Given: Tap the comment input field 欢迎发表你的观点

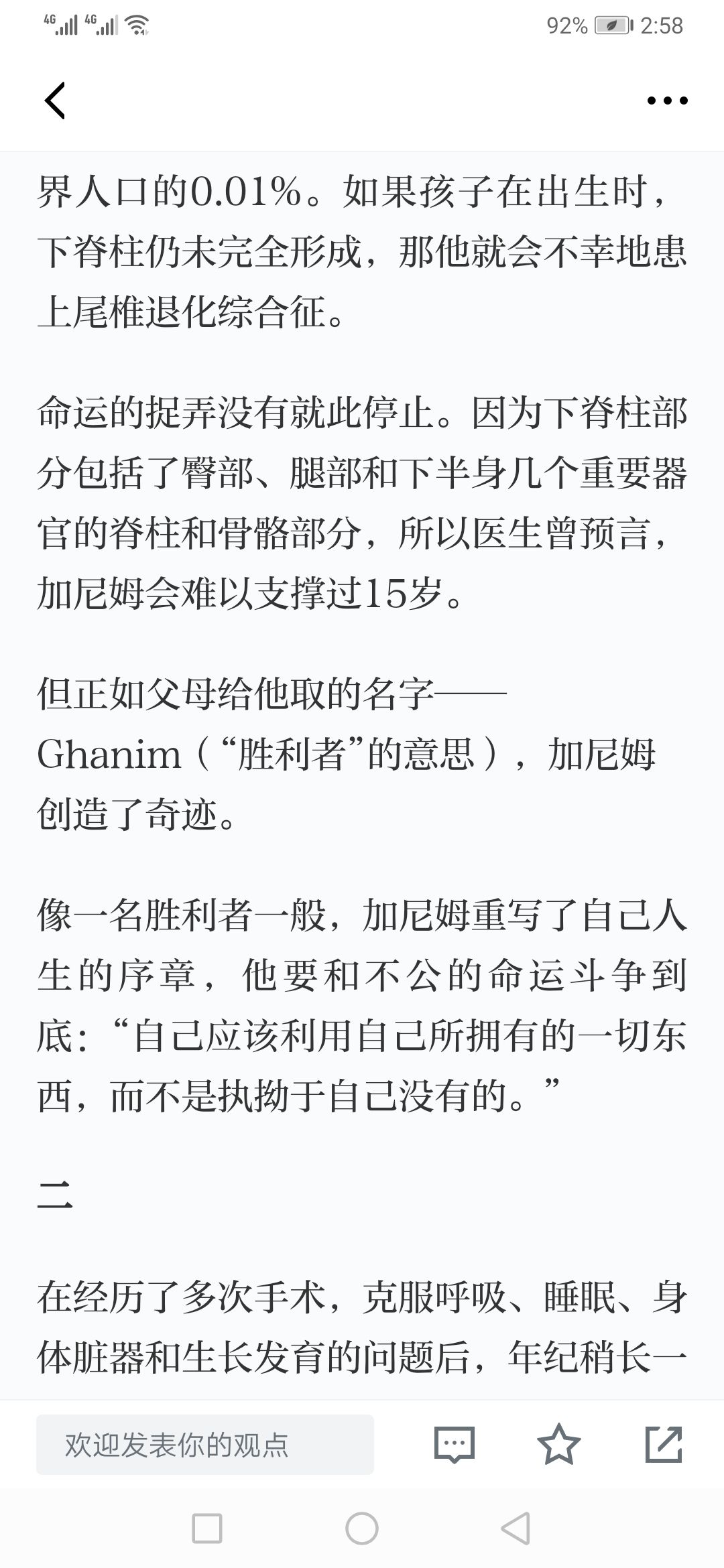Looking at the screenshot, I should coord(205,1444).
